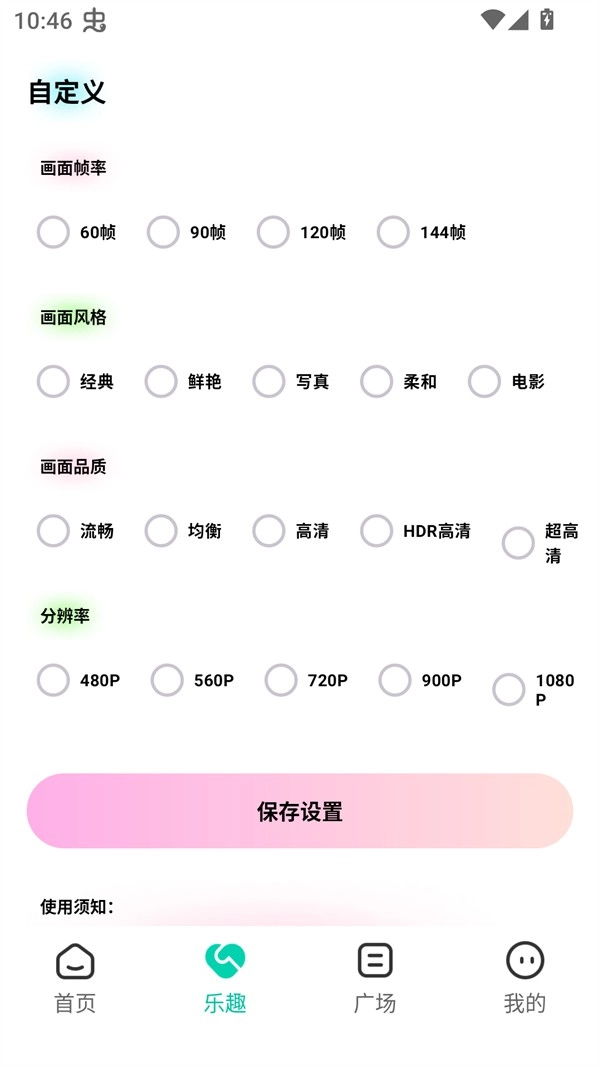
Task: Choose the 720P resolution option
Action: (x=281, y=680)
